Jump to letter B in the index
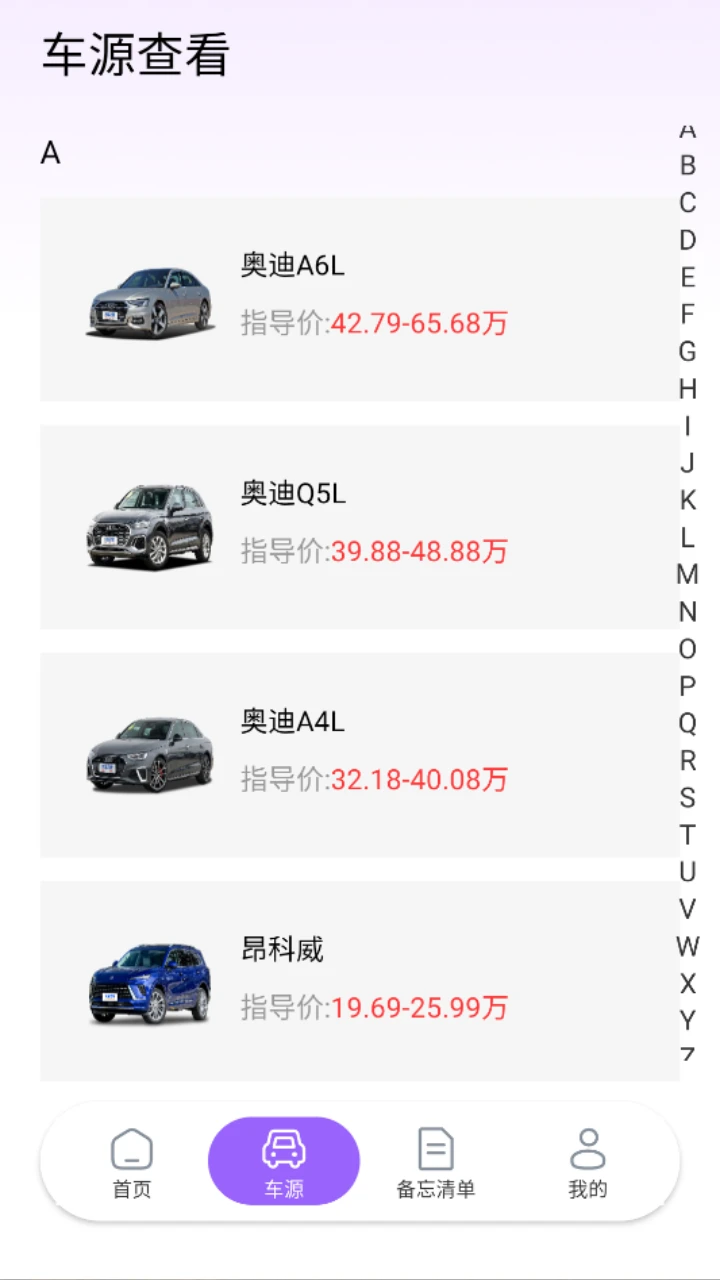This screenshot has height=1280, width=720. (687, 166)
